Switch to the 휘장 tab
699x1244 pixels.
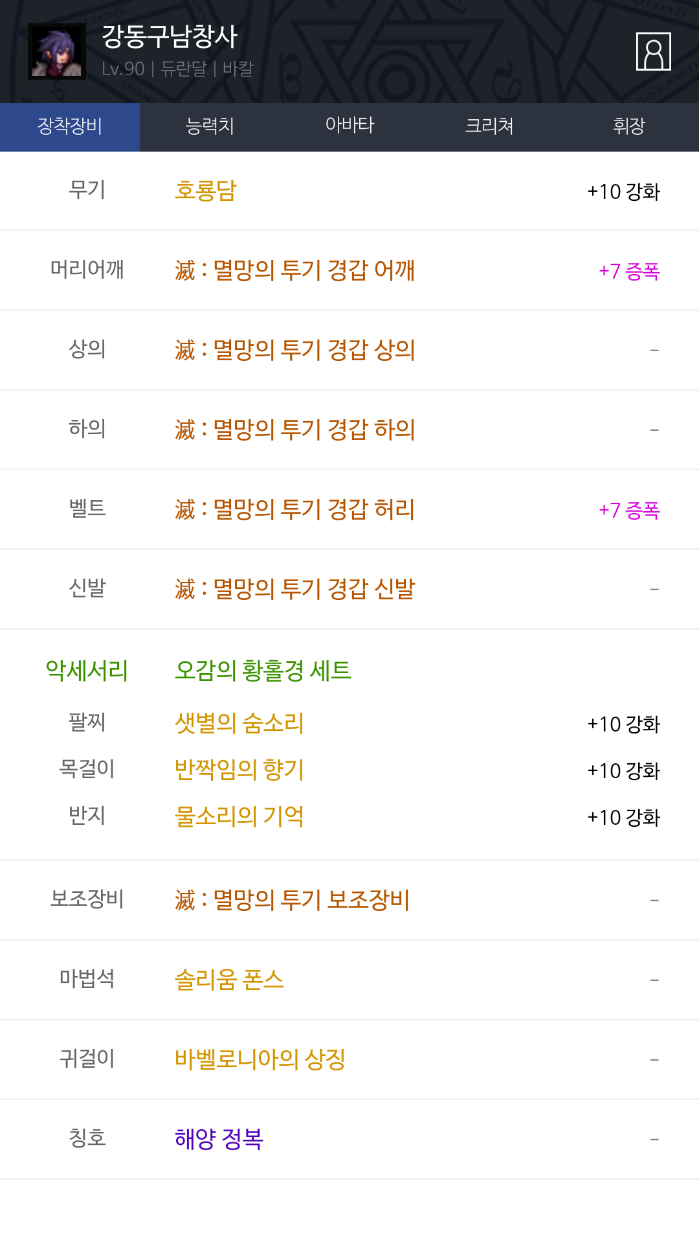pyautogui.click(x=629, y=127)
